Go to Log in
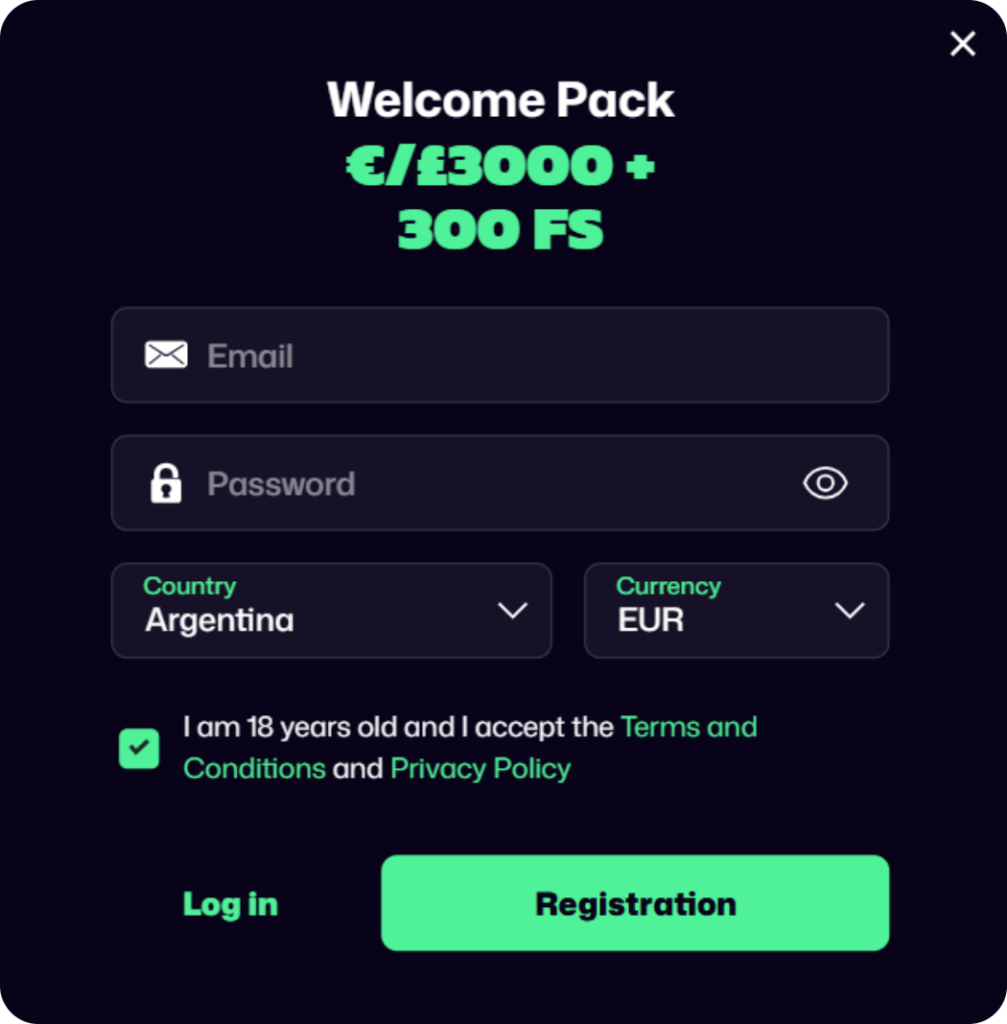The width and height of the screenshot is (1007, 1024). [230, 904]
